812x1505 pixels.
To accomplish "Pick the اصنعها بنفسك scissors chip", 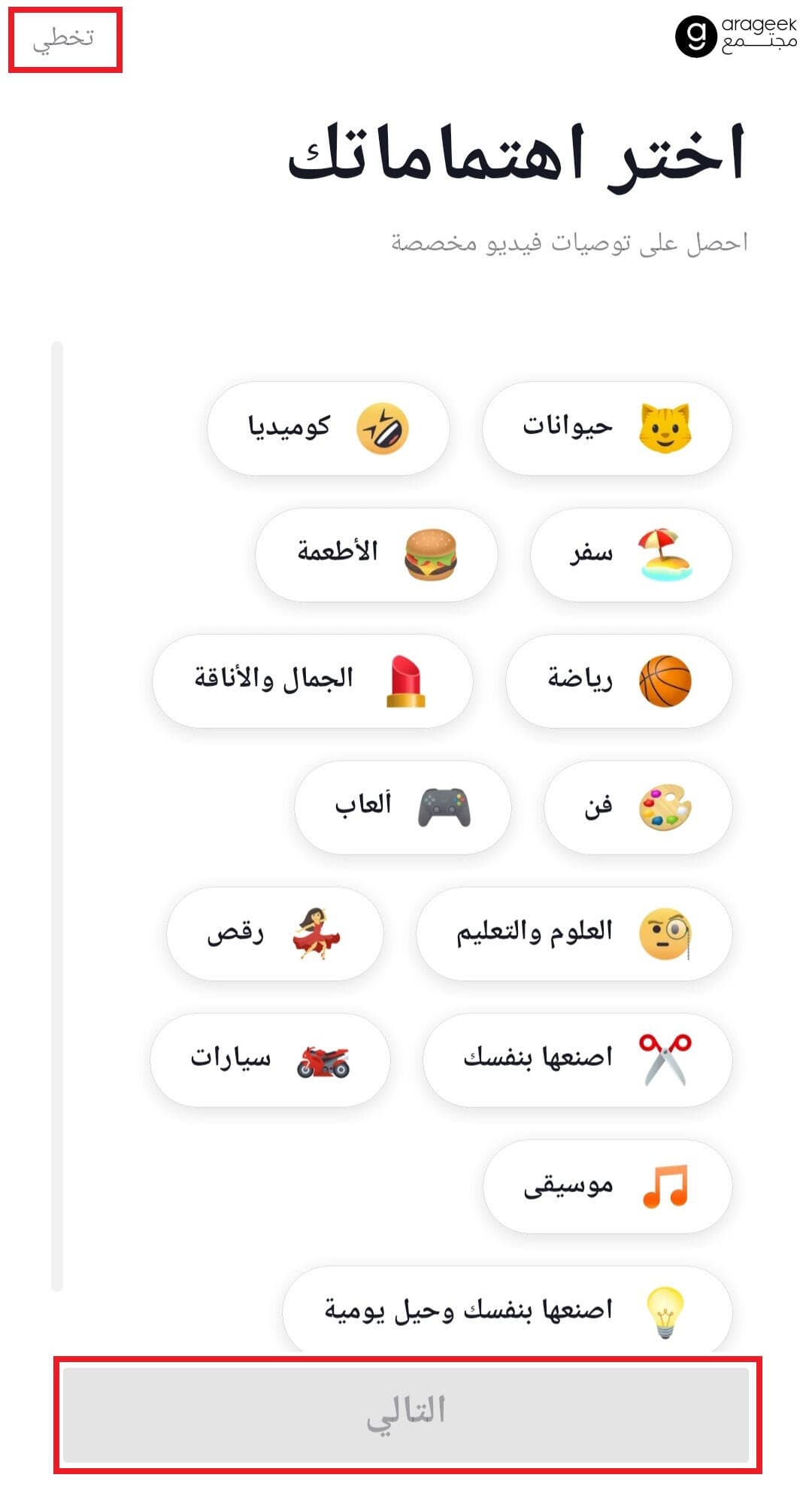I will point(577,1060).
